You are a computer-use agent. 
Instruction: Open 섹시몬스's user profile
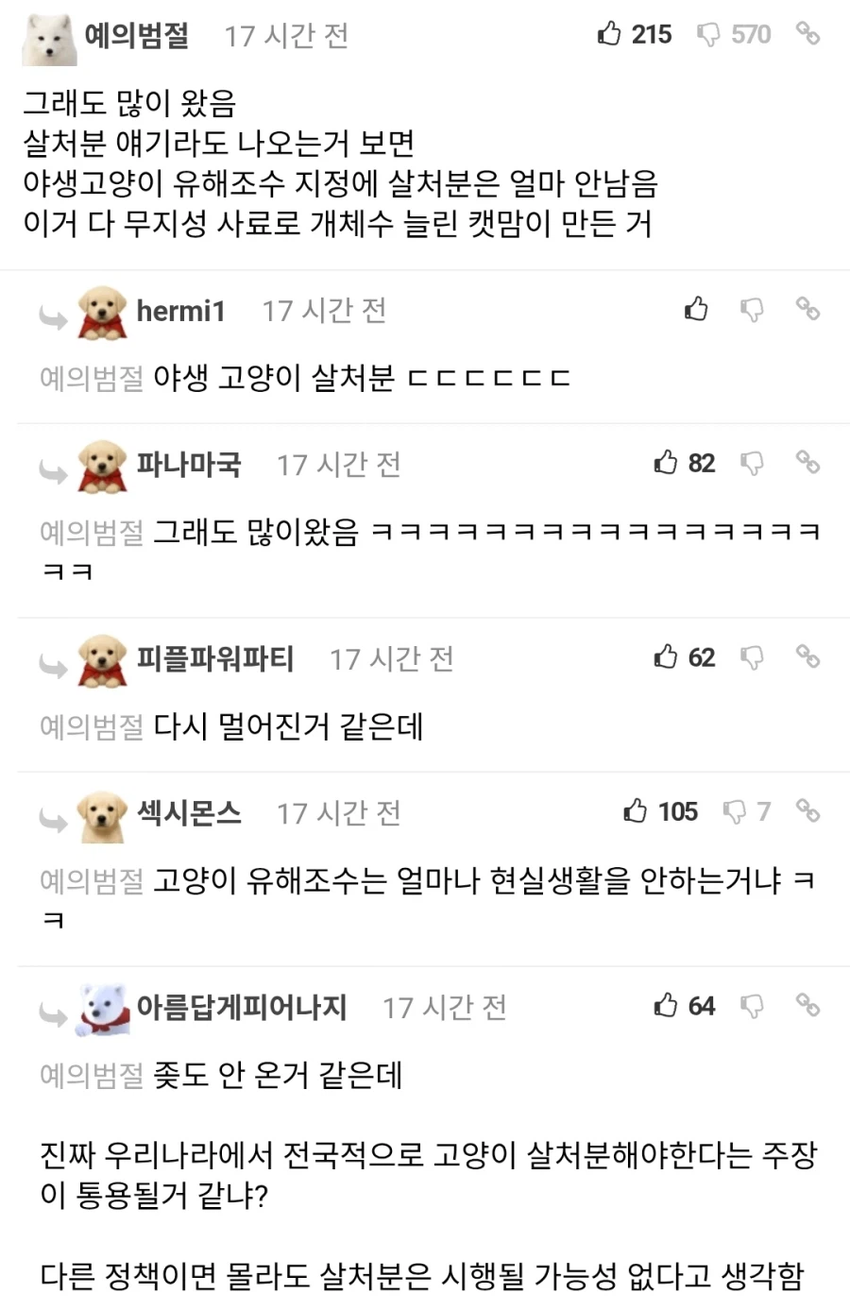click(x=189, y=812)
